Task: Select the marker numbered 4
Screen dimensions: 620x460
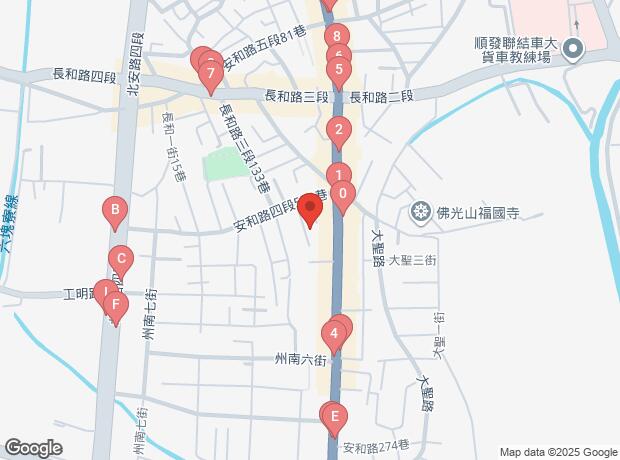Action: point(333,334)
